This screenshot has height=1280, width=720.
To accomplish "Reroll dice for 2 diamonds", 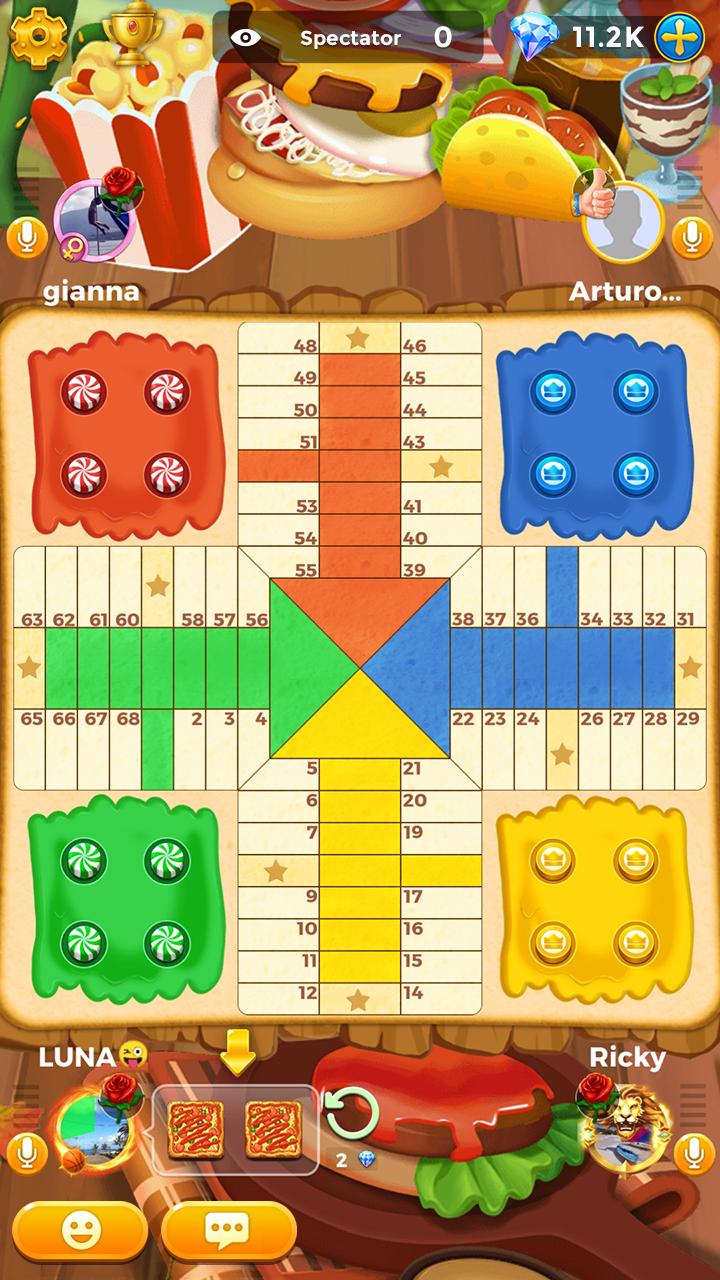I will 353,1126.
